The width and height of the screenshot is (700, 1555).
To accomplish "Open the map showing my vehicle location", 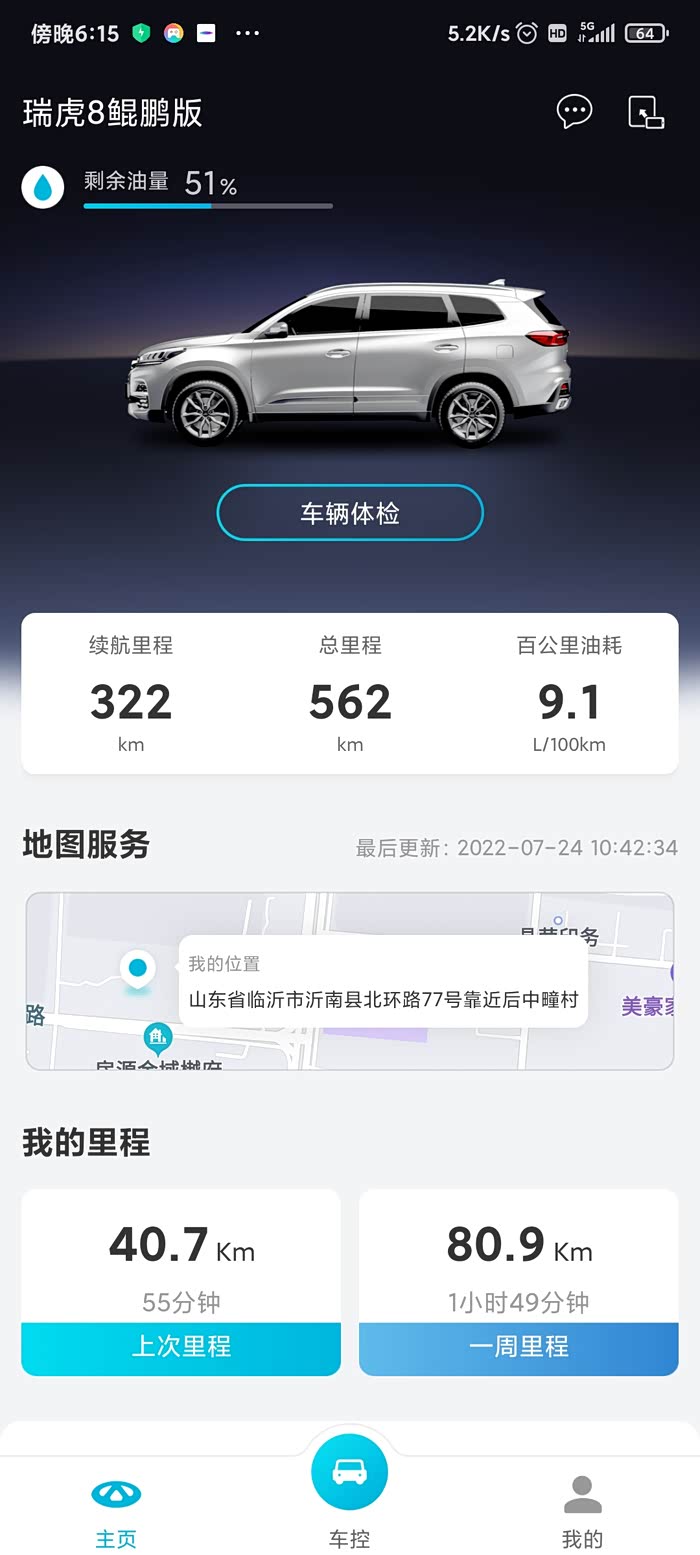I will pos(350,981).
